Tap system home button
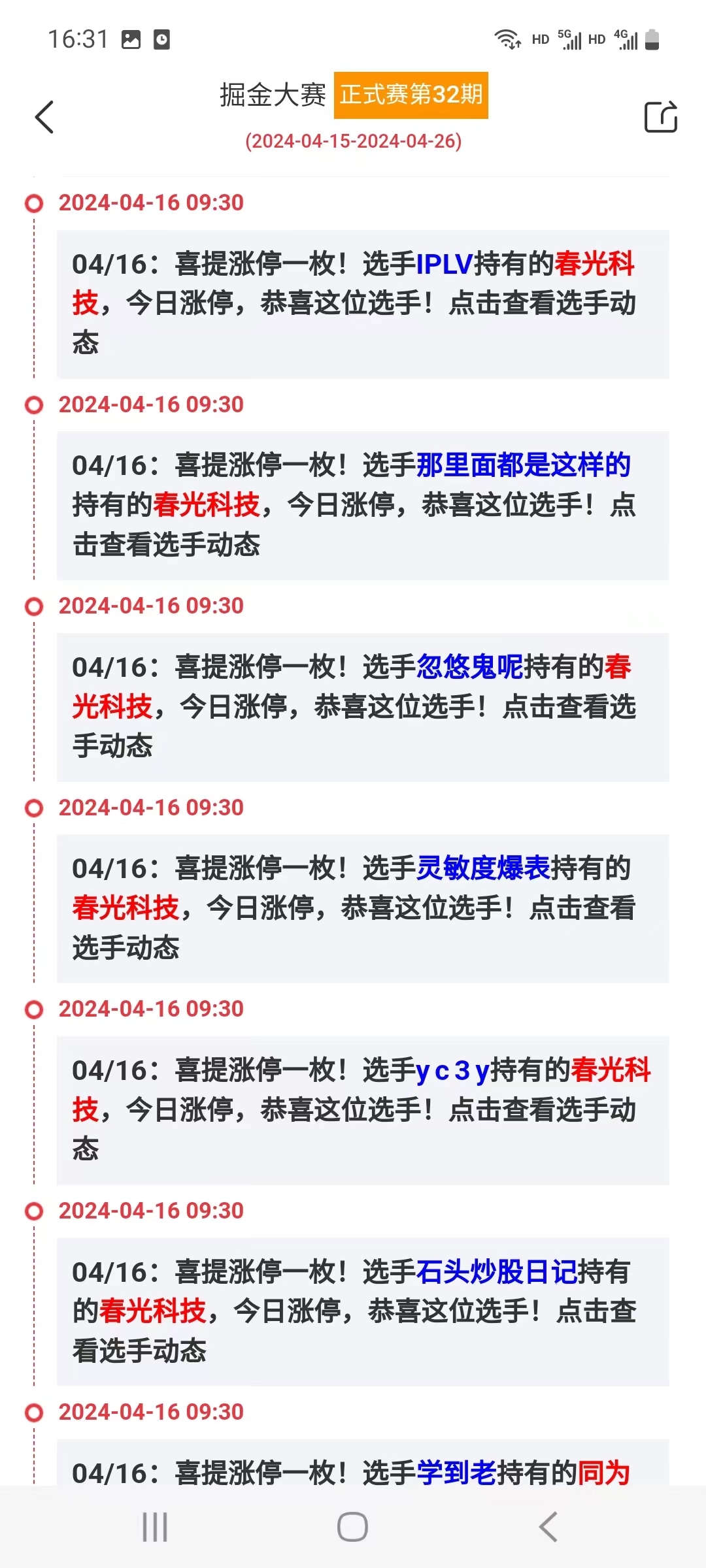The image size is (706, 1568). 352,1527
